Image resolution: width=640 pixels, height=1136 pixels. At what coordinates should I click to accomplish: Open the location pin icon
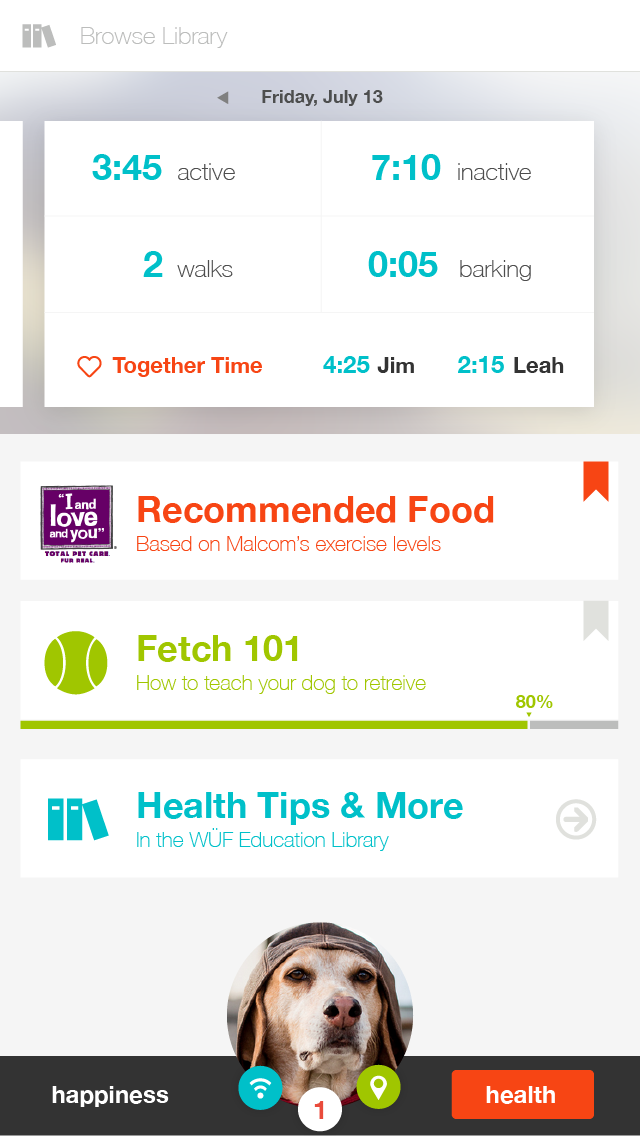click(x=378, y=1087)
